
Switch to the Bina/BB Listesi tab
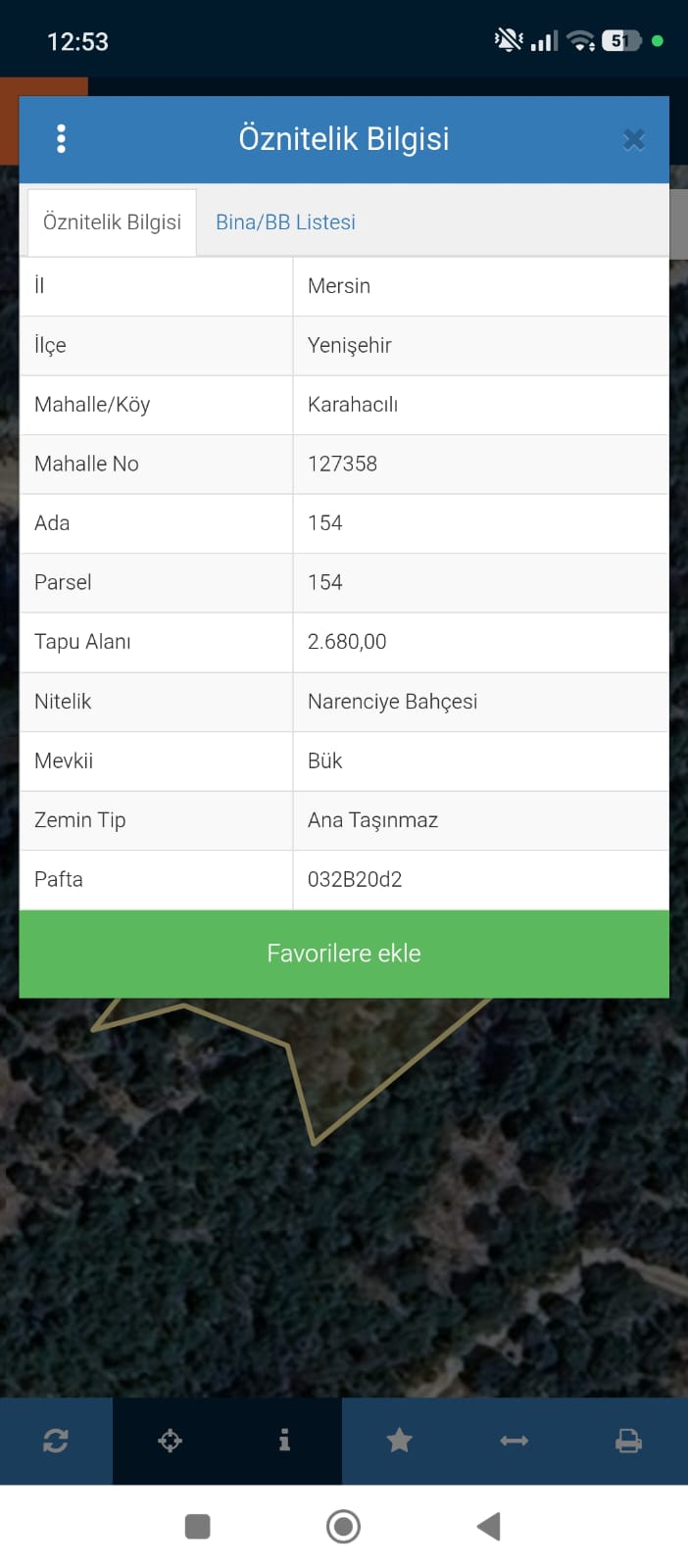coord(285,222)
